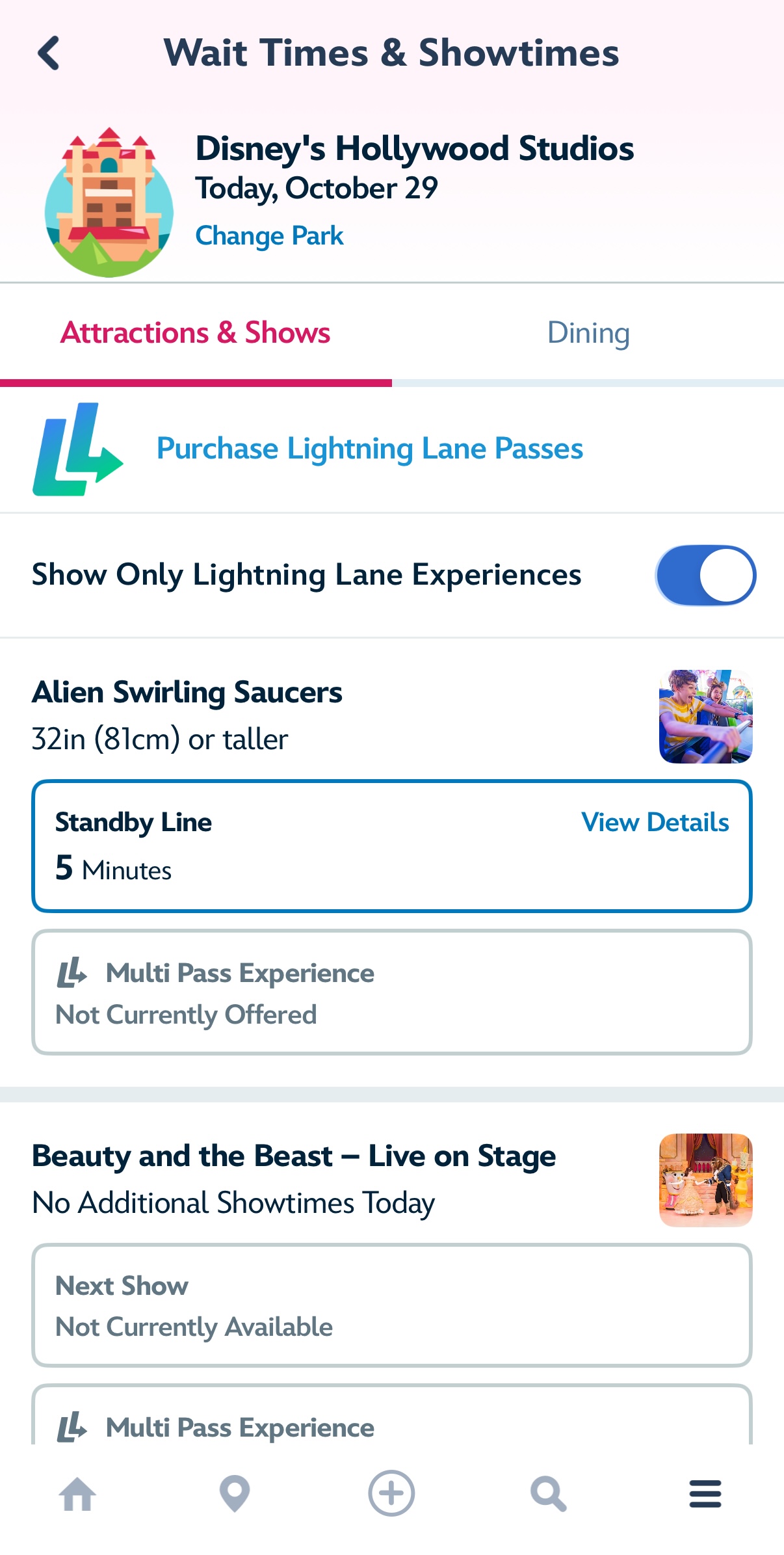Image resolution: width=784 pixels, height=1555 pixels.
Task: Open Purchase Lightning Lane Passes
Action: click(369, 449)
